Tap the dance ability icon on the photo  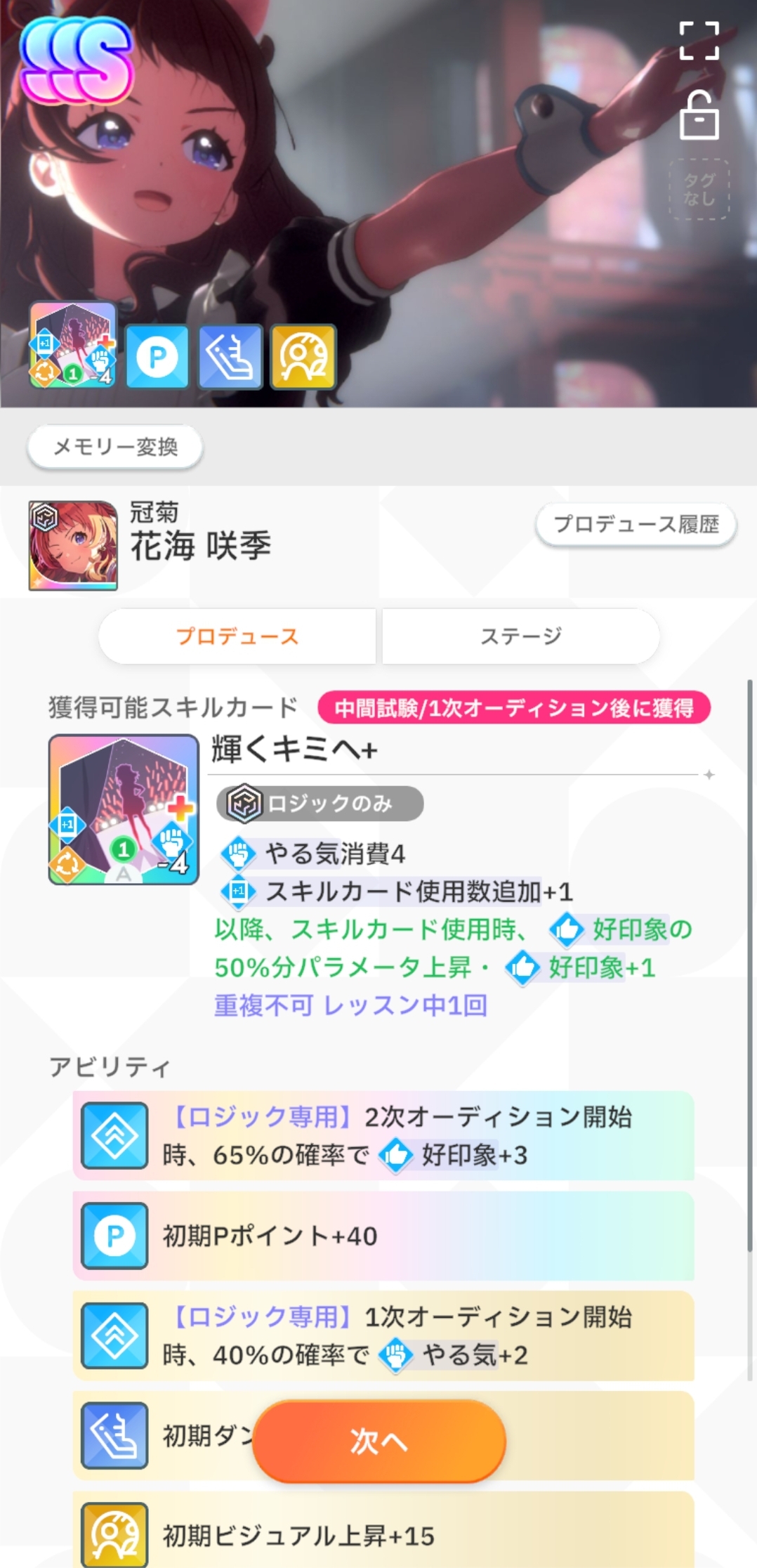click(230, 357)
